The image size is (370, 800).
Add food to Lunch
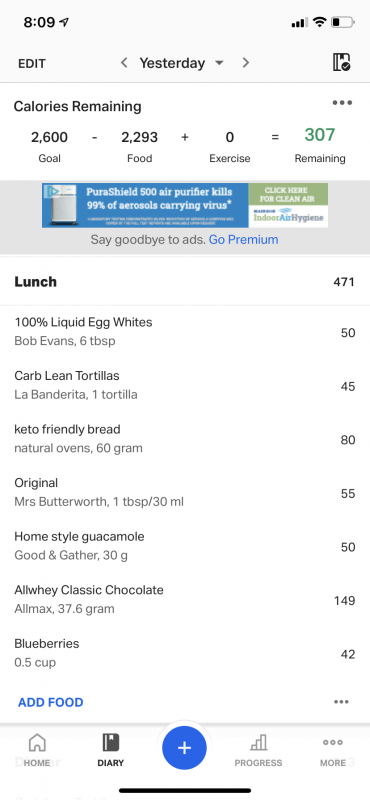51,703
